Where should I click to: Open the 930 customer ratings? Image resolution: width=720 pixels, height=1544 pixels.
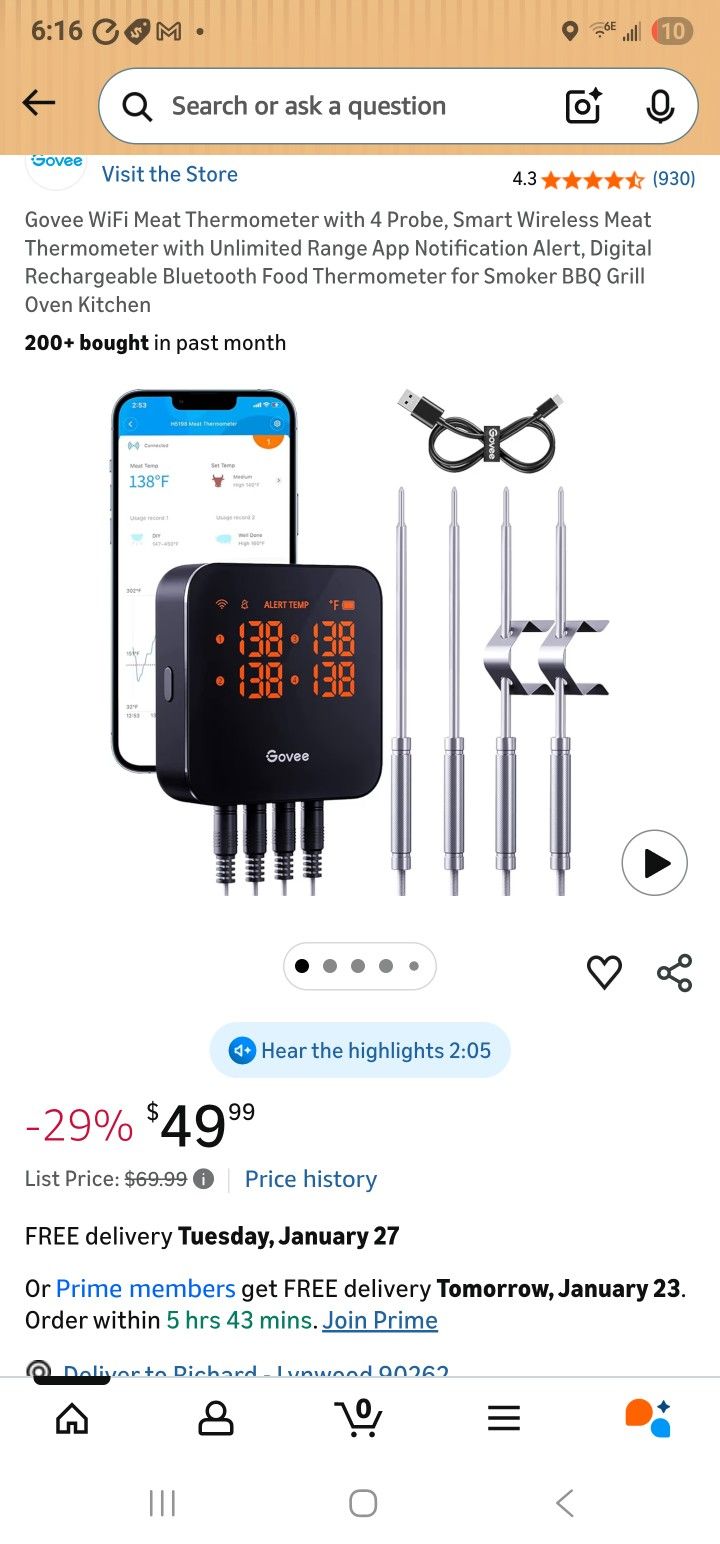673,179
